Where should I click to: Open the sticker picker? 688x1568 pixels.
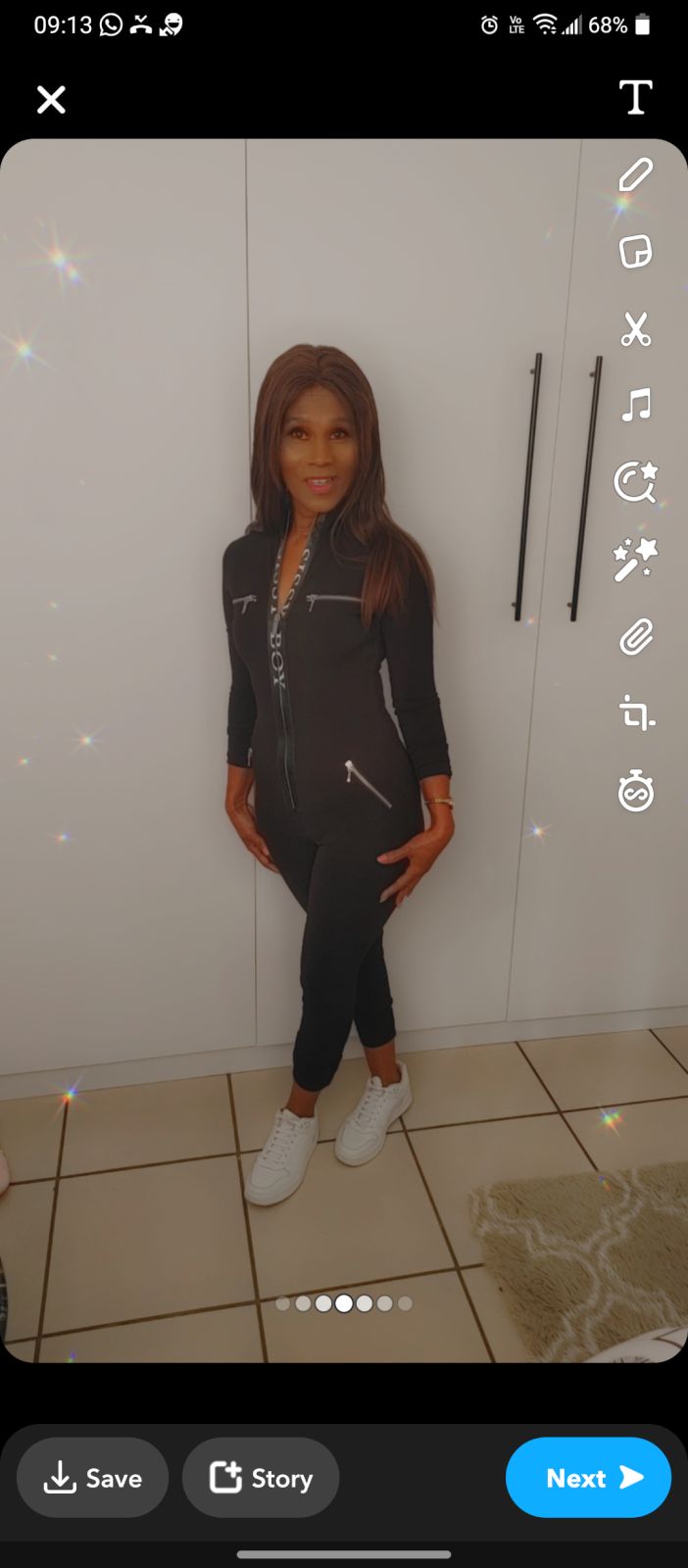click(635, 252)
